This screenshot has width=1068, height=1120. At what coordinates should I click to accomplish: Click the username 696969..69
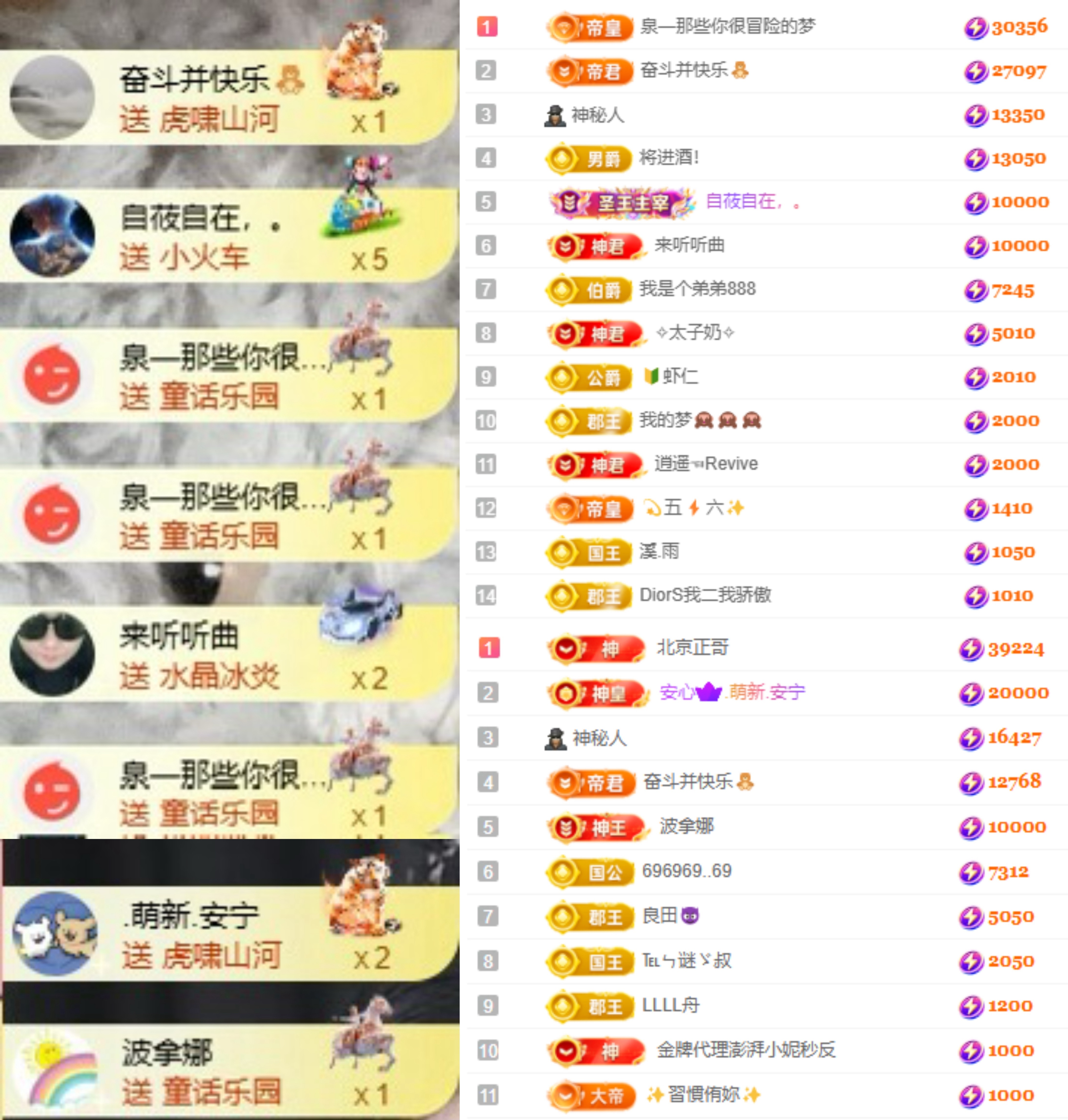click(x=688, y=871)
